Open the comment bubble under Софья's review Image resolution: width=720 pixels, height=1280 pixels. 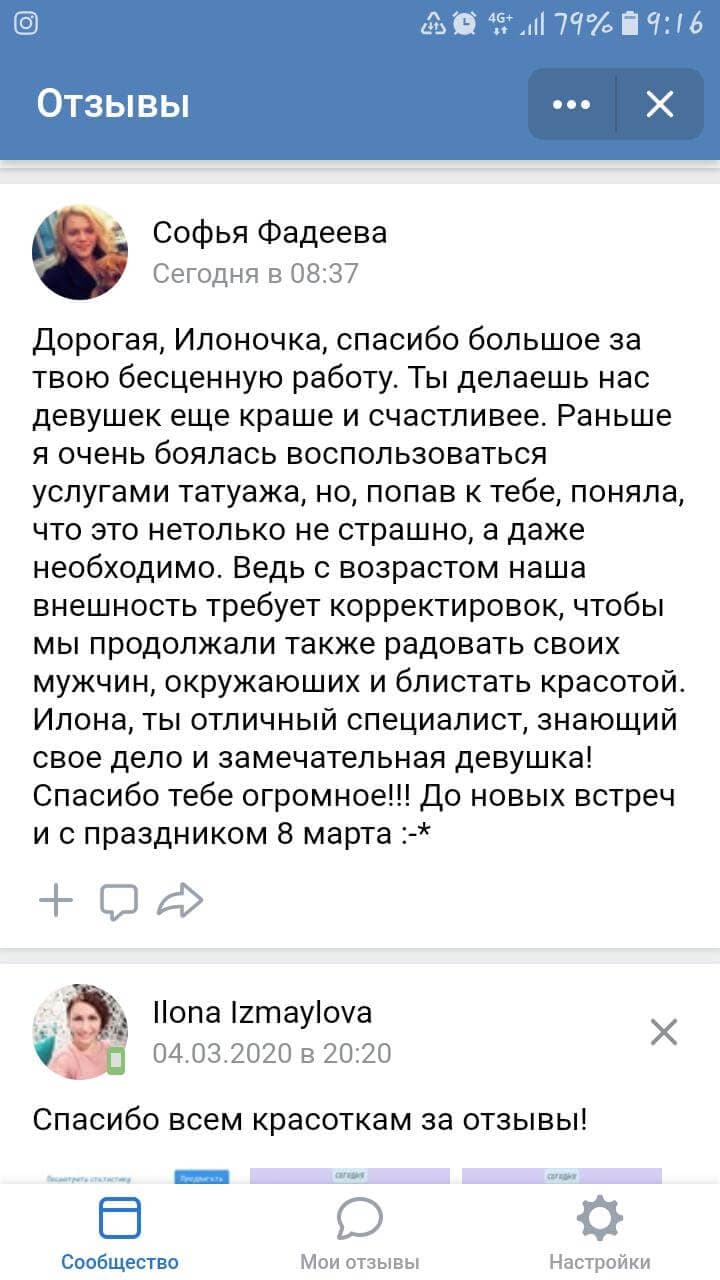(120, 899)
